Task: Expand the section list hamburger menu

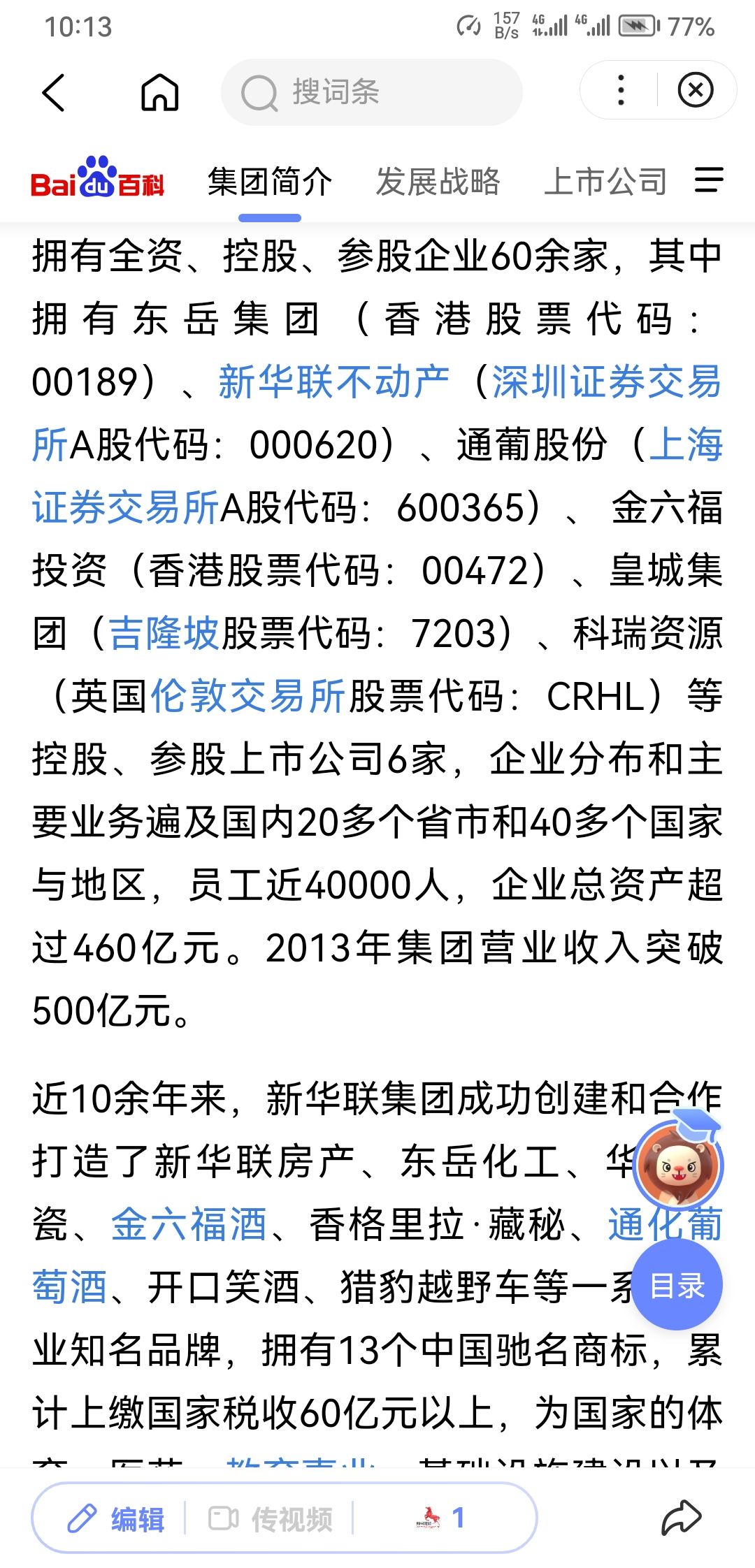Action: [x=709, y=180]
